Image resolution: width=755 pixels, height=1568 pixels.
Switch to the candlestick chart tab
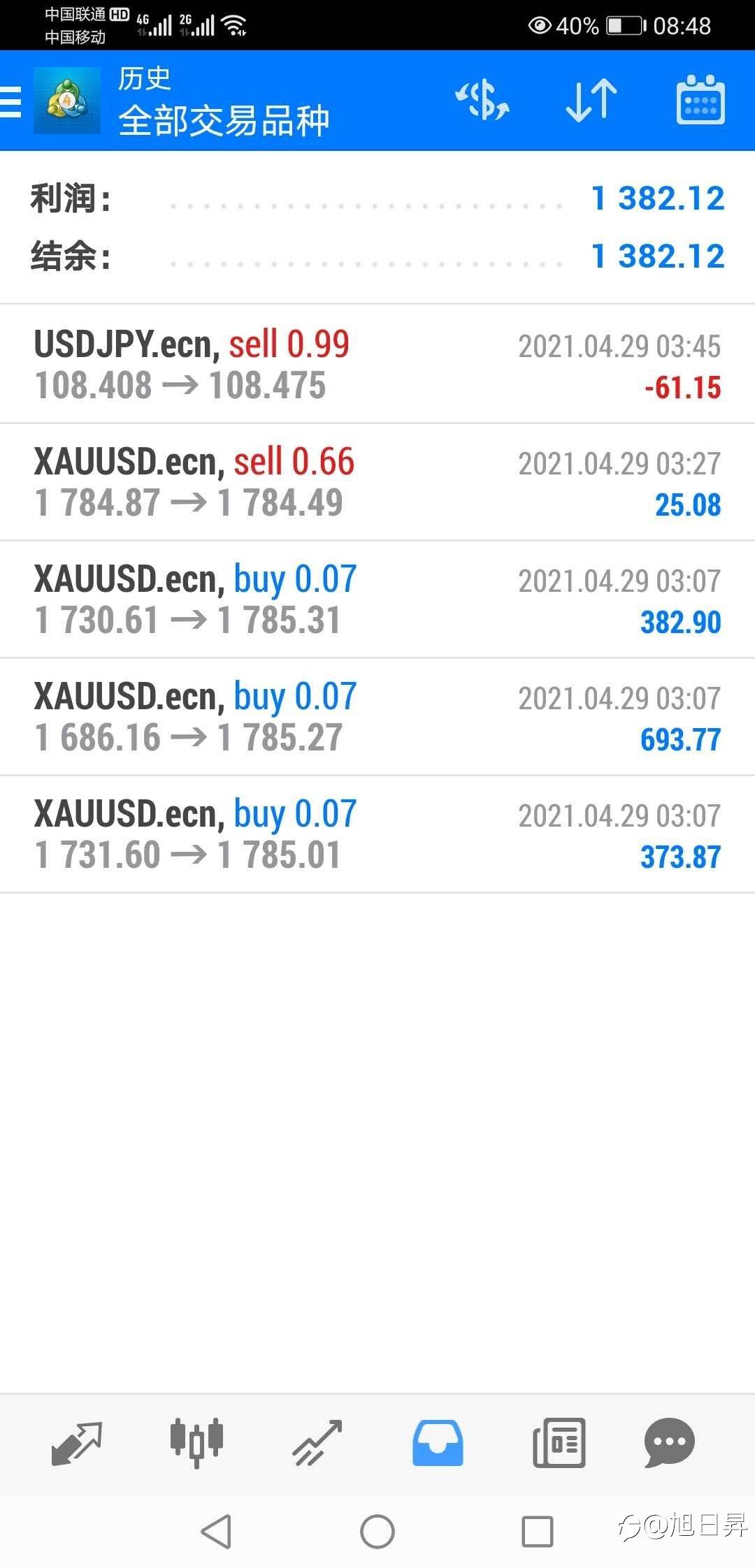(196, 1442)
